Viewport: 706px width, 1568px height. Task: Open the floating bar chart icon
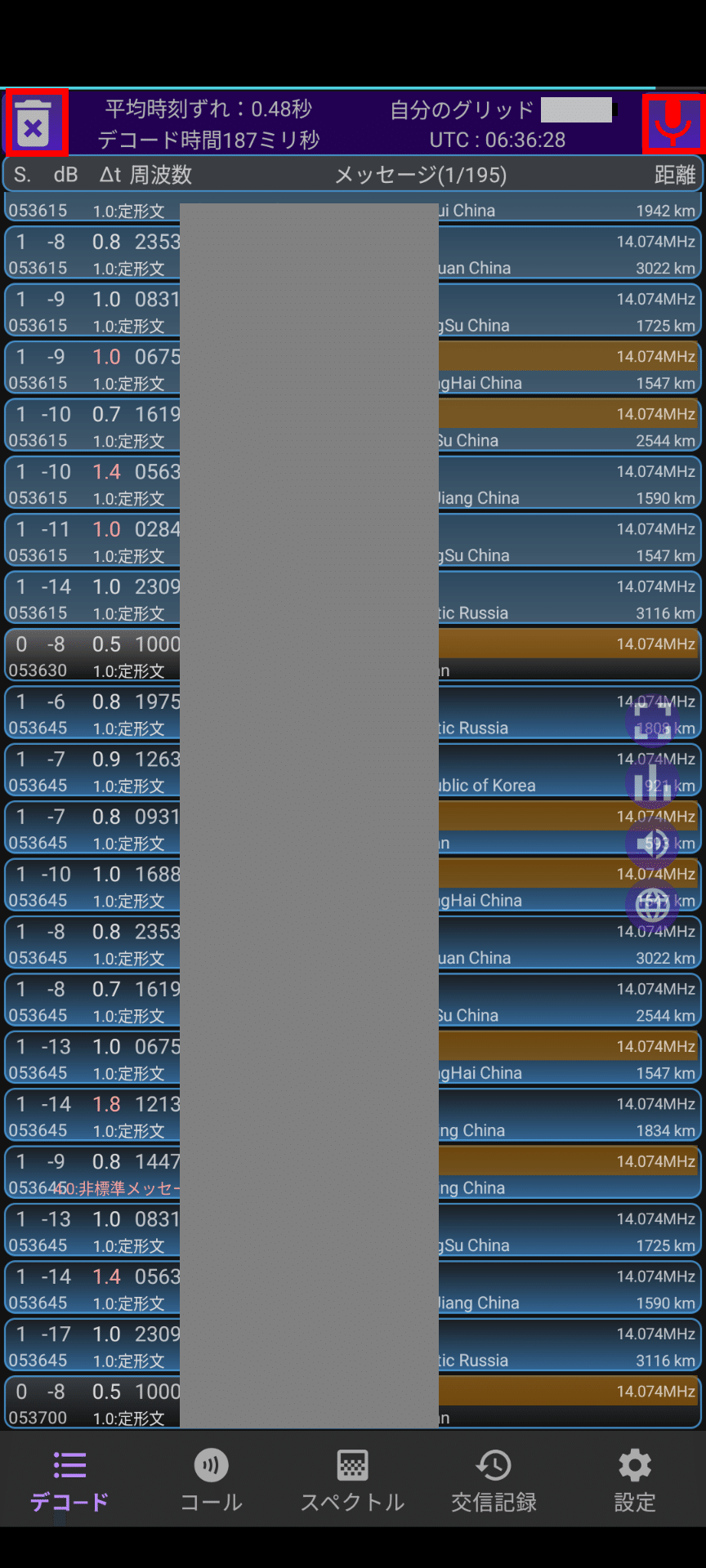pos(652,782)
